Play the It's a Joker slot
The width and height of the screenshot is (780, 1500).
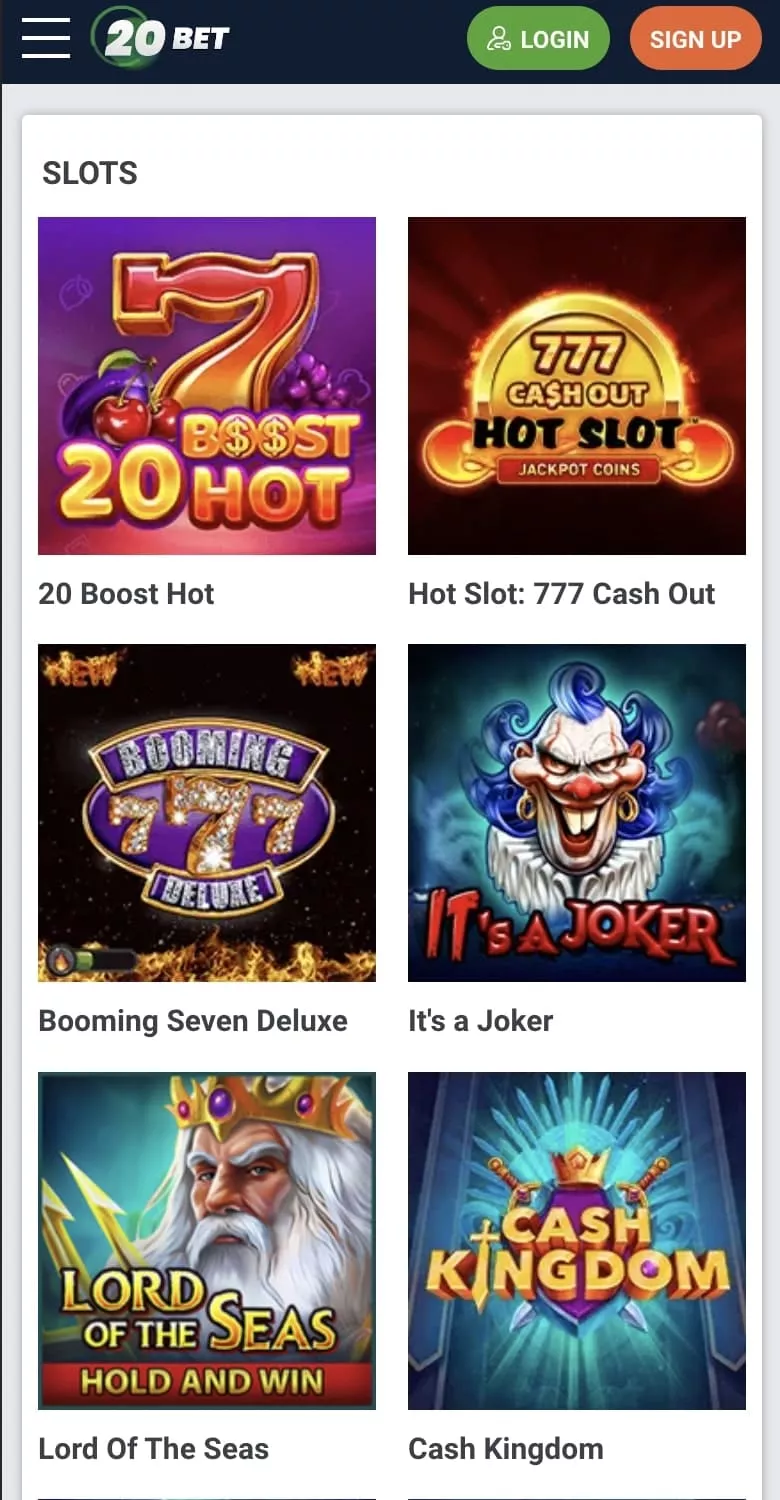[x=577, y=812]
